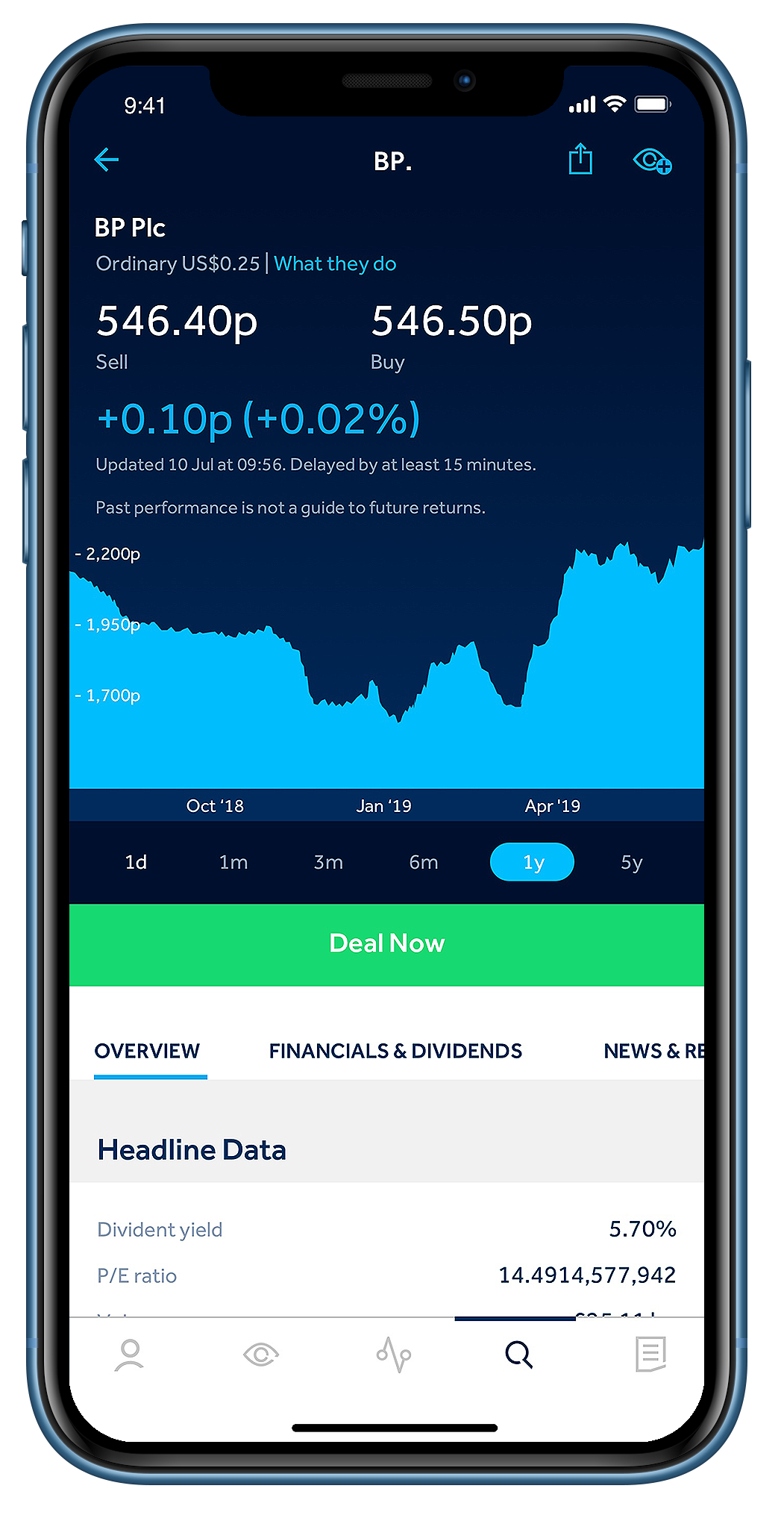This screenshot has height=1515, width=784.
Task: Select the 1d chart range
Action: [x=136, y=862]
